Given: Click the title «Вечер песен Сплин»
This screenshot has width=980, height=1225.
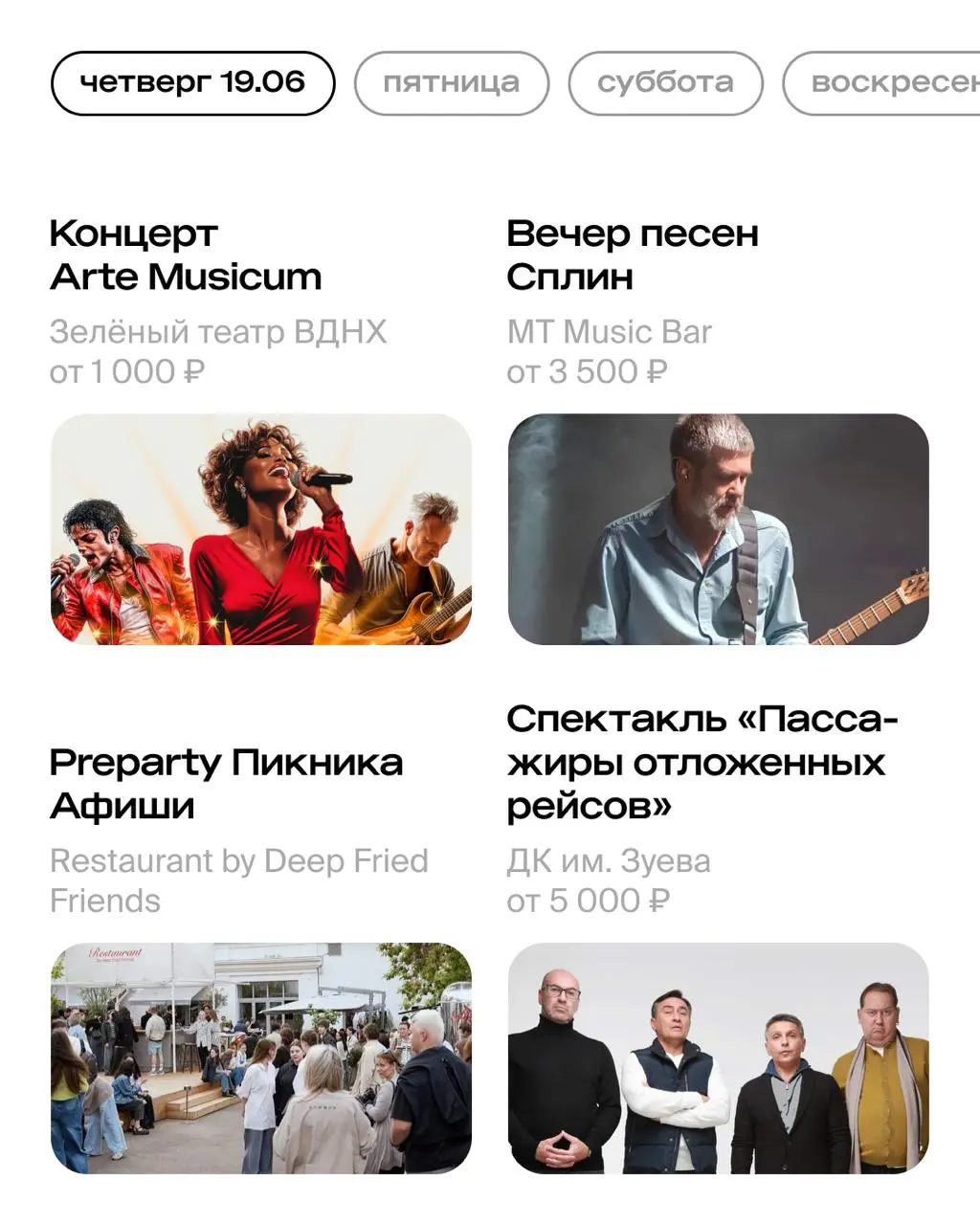Looking at the screenshot, I should [632, 254].
